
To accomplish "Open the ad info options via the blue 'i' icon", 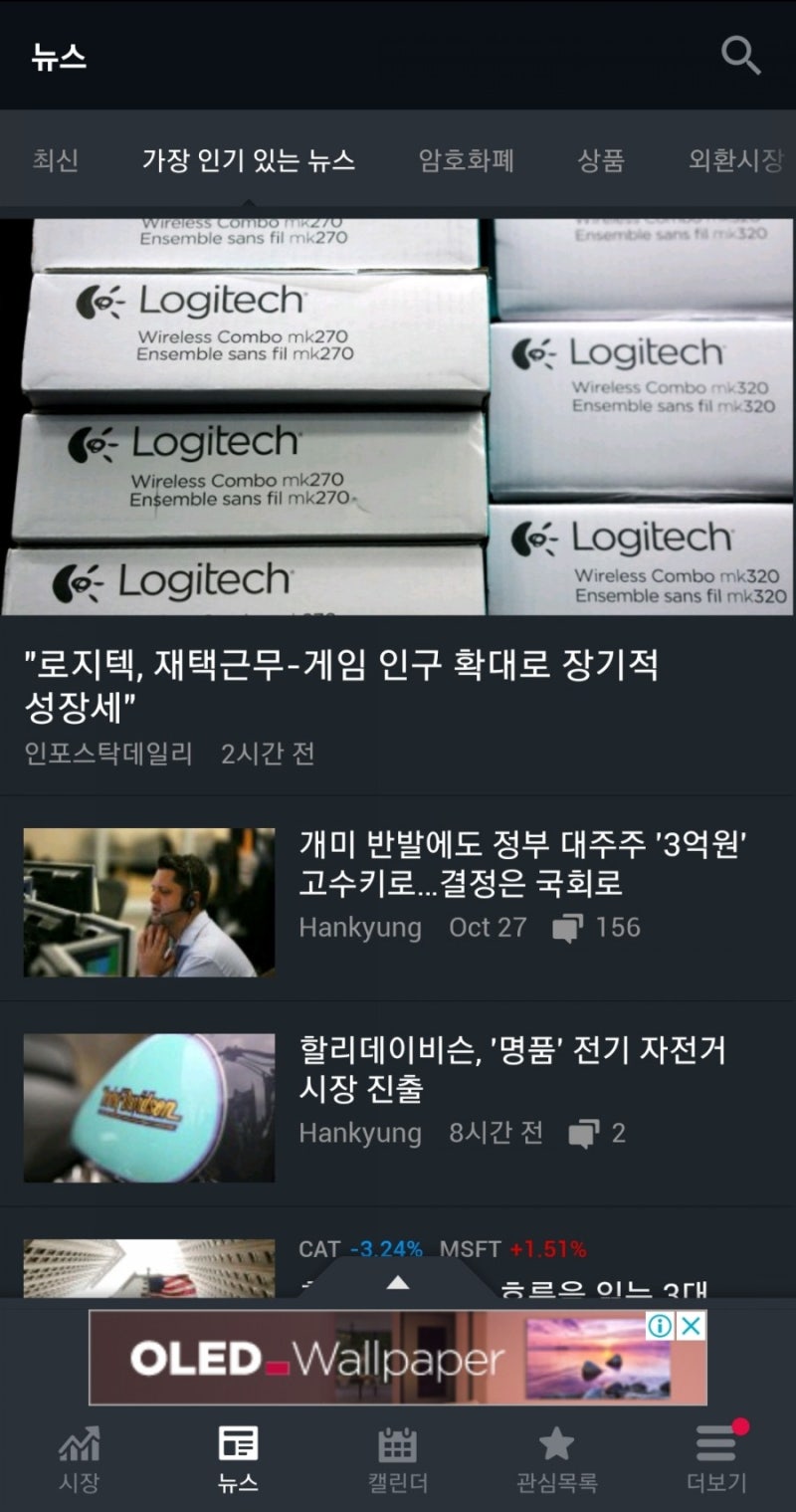I will click(658, 1325).
